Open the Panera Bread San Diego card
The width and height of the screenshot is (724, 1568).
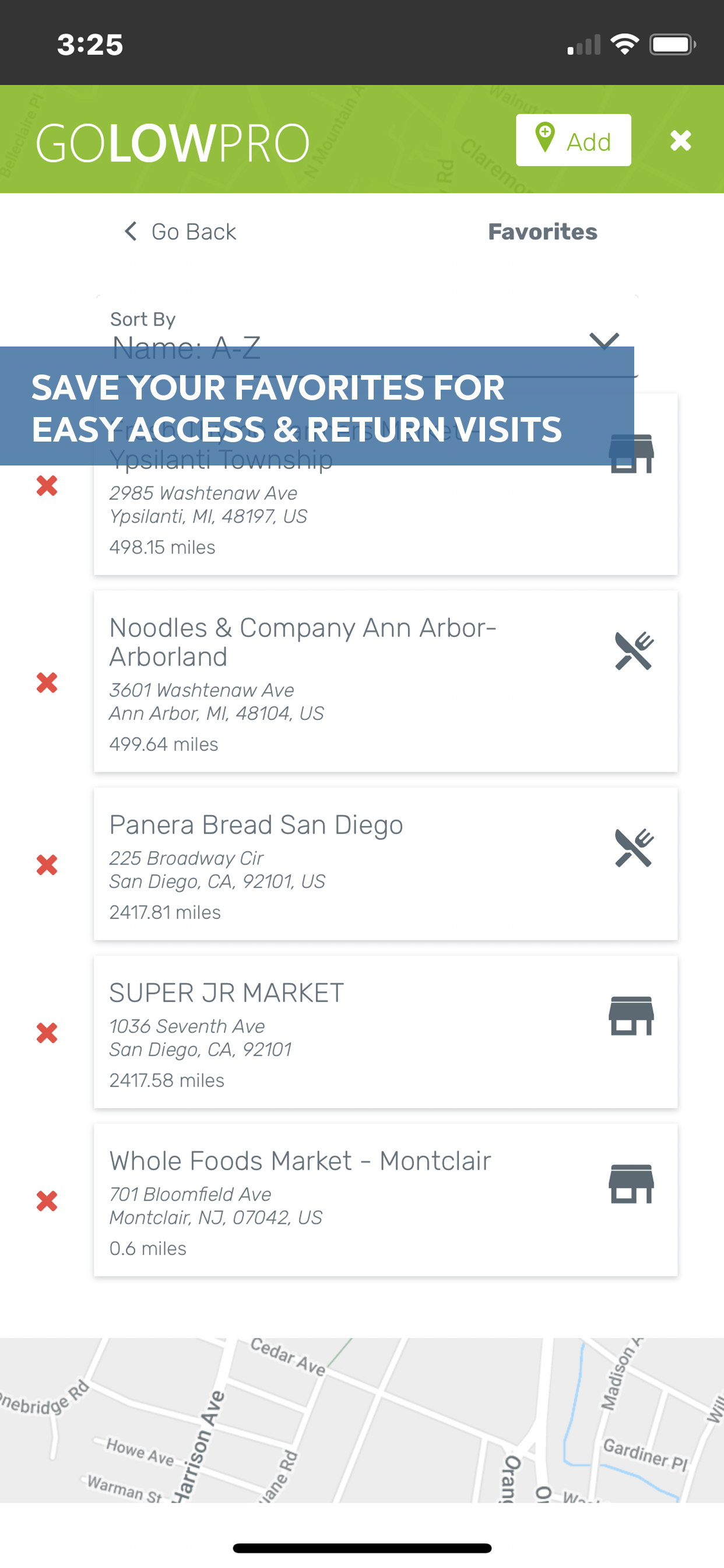pyautogui.click(x=385, y=864)
